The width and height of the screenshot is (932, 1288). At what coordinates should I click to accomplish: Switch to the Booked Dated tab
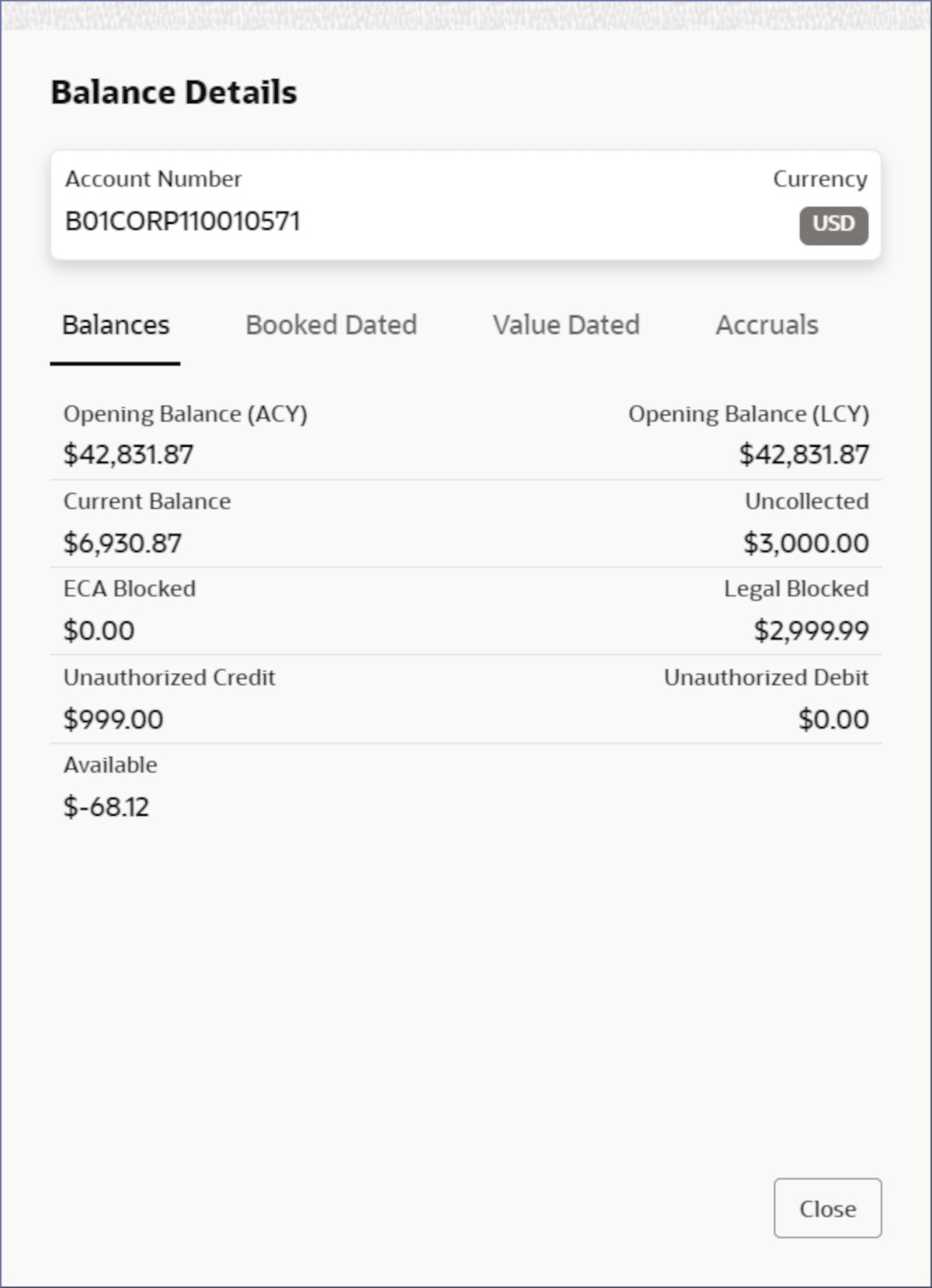331,325
